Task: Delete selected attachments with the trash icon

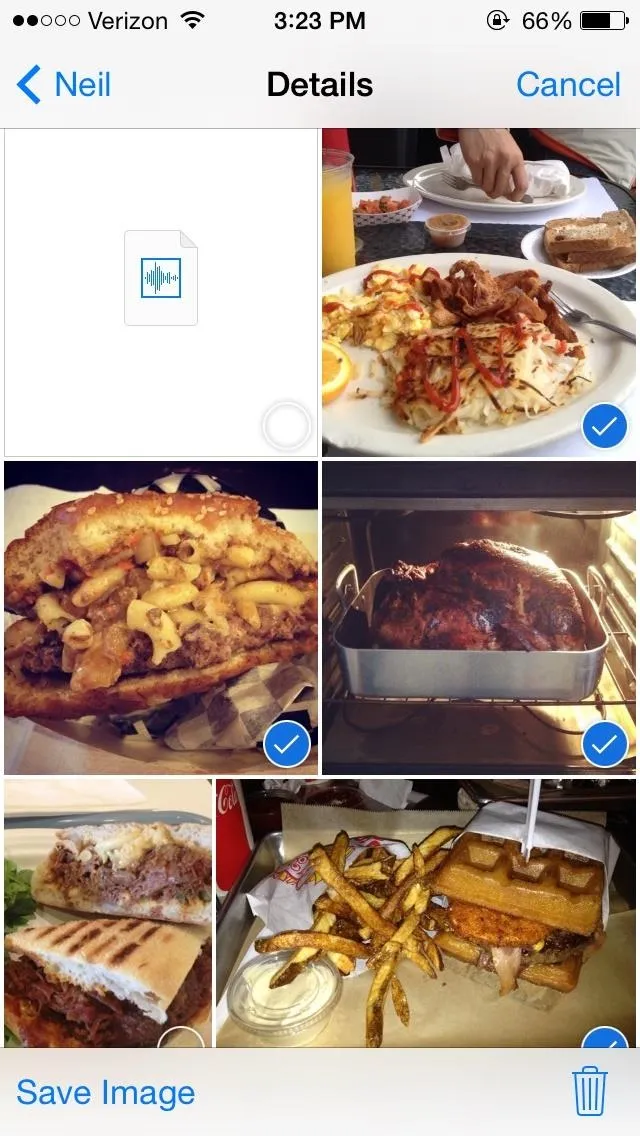Action: [x=591, y=1092]
